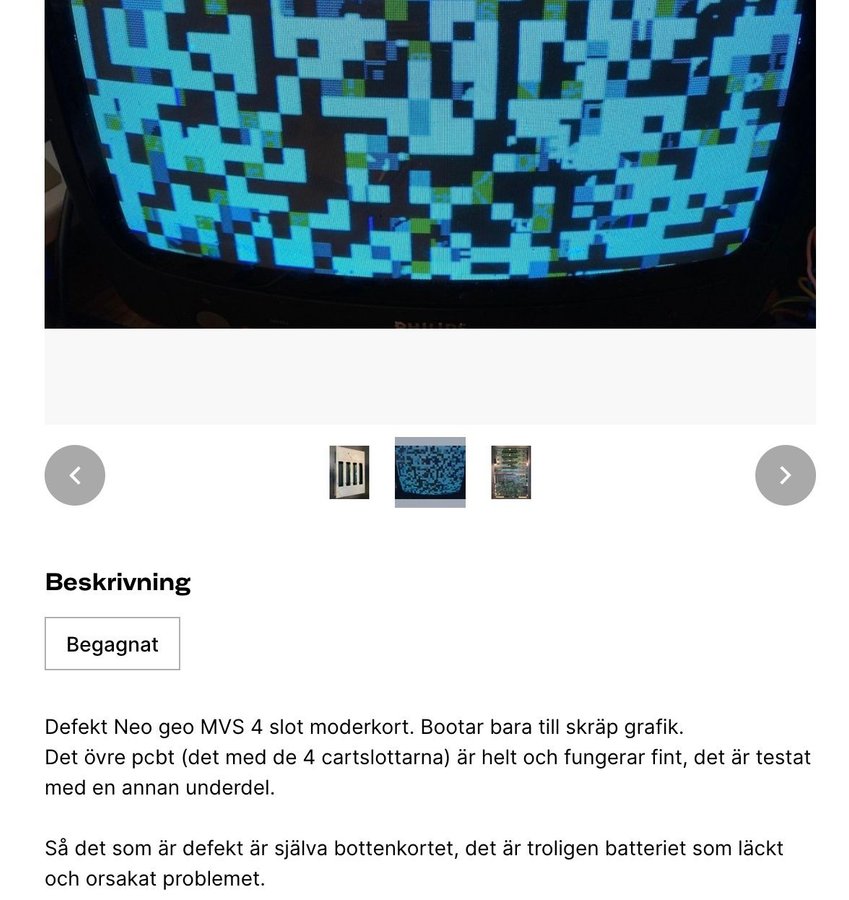Image resolution: width=849 pixels, height=900 pixels.
Task: Go to the previous listing photo
Action: [75, 475]
